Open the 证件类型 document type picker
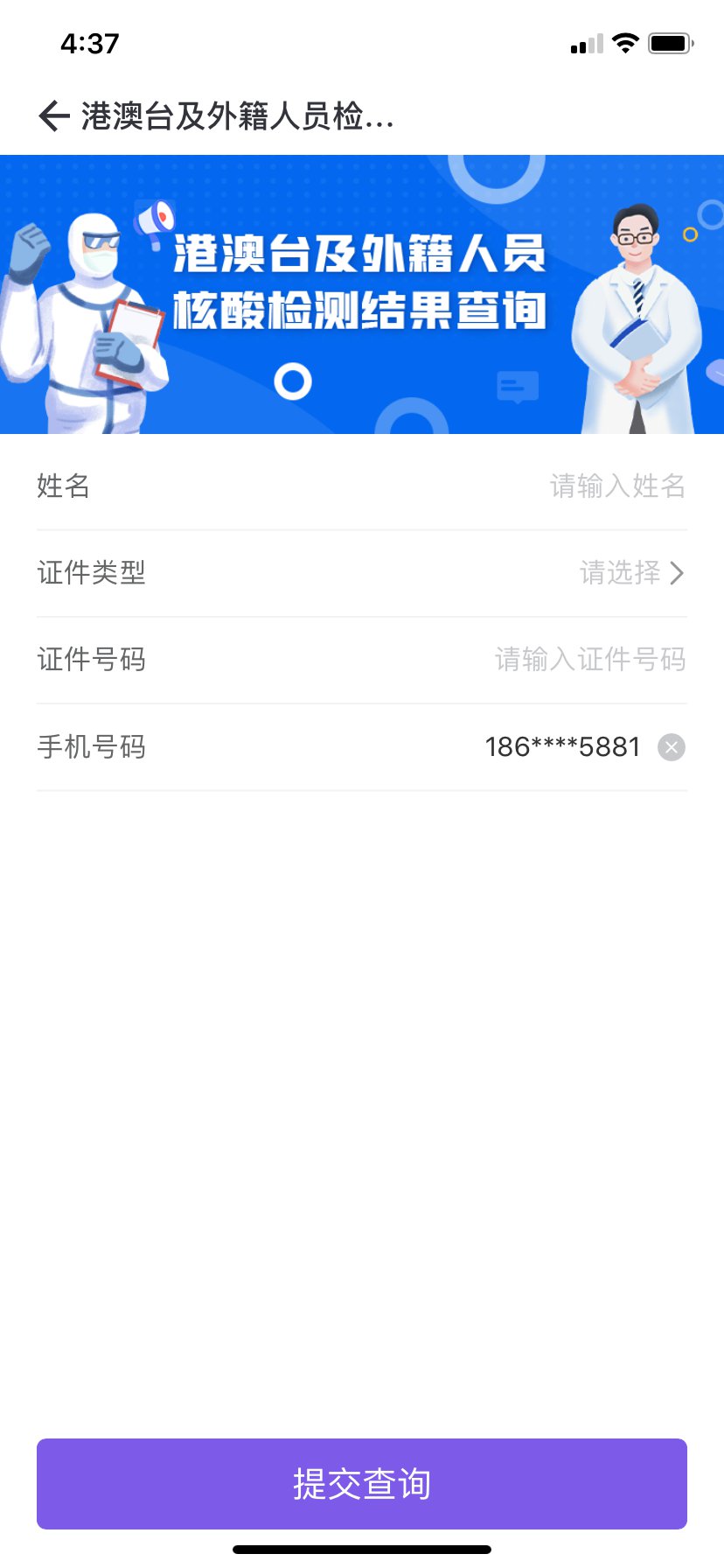The width and height of the screenshot is (724, 1568). pos(631,573)
